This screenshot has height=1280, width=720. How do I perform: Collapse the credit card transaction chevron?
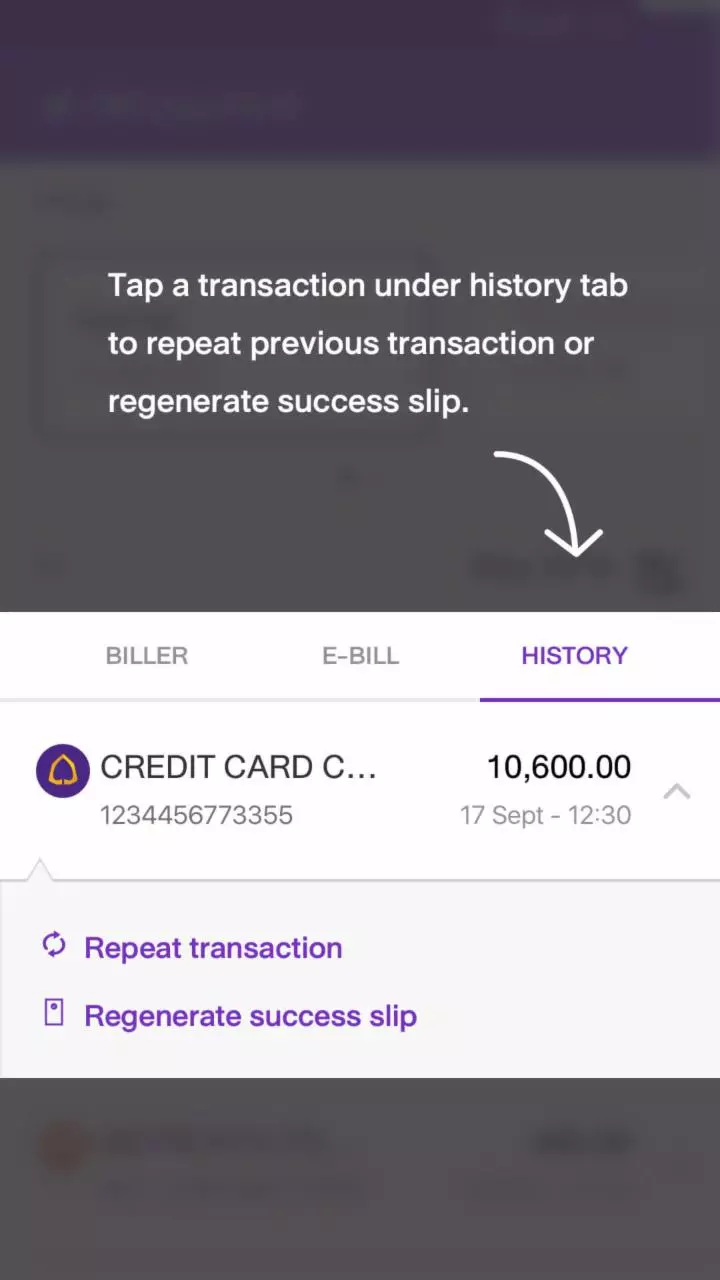[677, 792]
